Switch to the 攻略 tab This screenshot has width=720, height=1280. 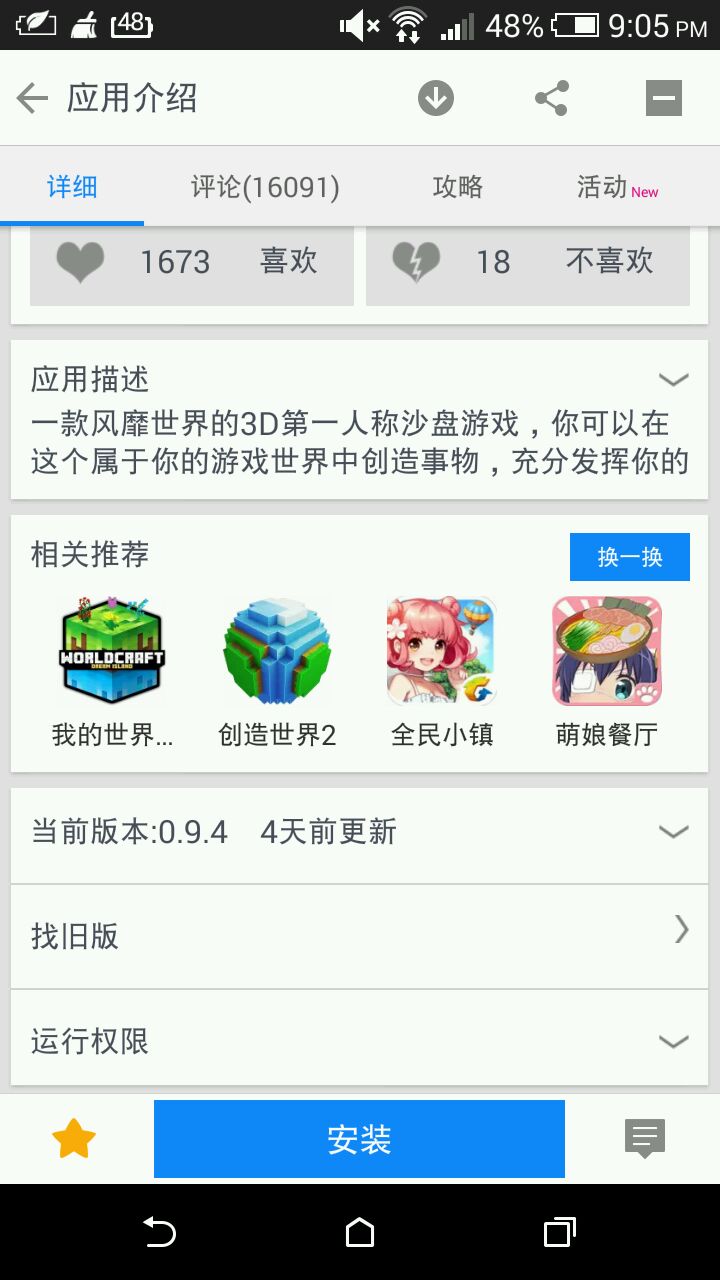[458, 187]
